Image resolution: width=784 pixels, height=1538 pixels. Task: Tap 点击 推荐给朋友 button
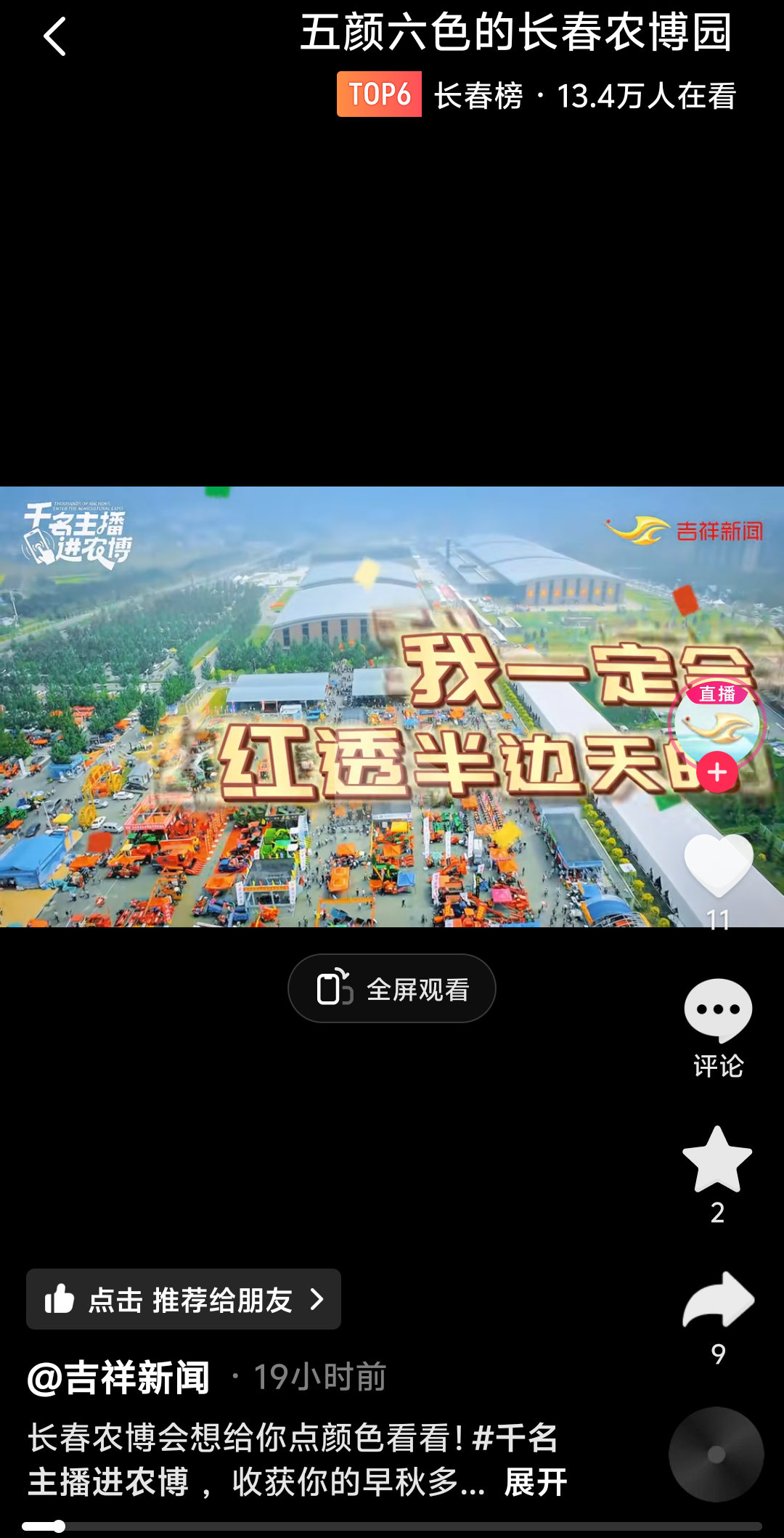point(184,1299)
